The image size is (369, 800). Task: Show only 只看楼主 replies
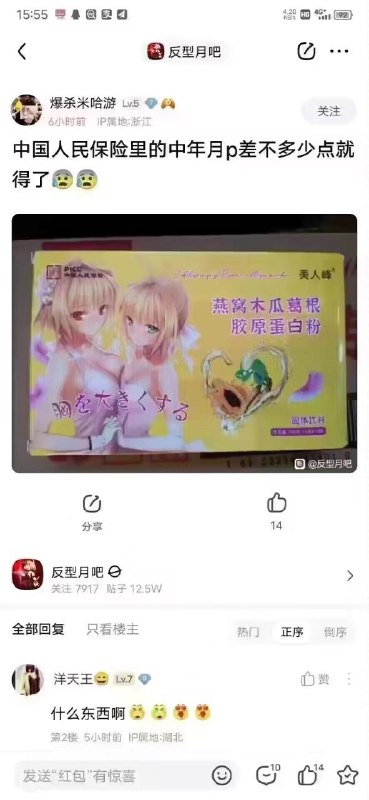click(113, 630)
